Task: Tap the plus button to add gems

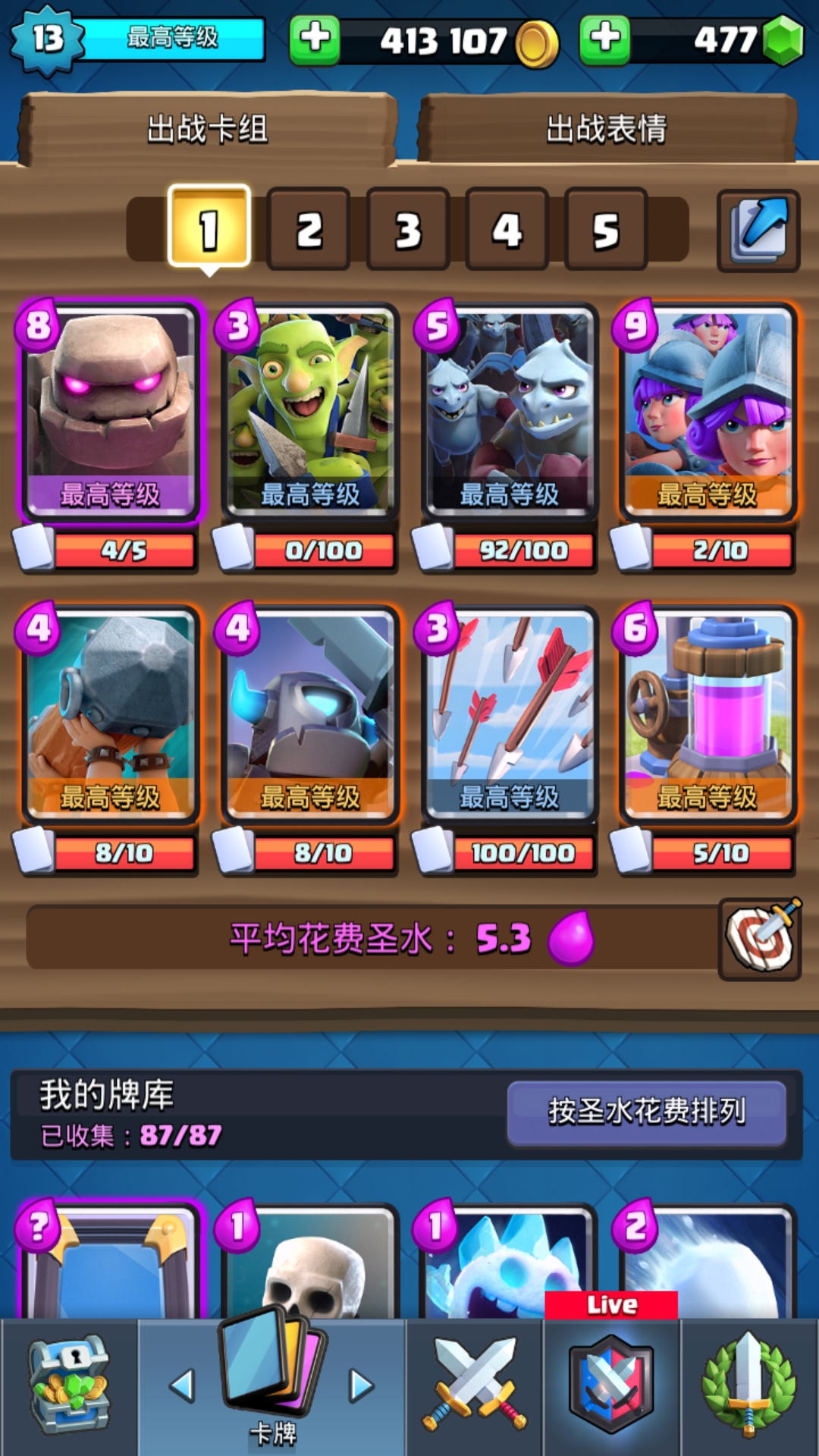Action: point(604,39)
